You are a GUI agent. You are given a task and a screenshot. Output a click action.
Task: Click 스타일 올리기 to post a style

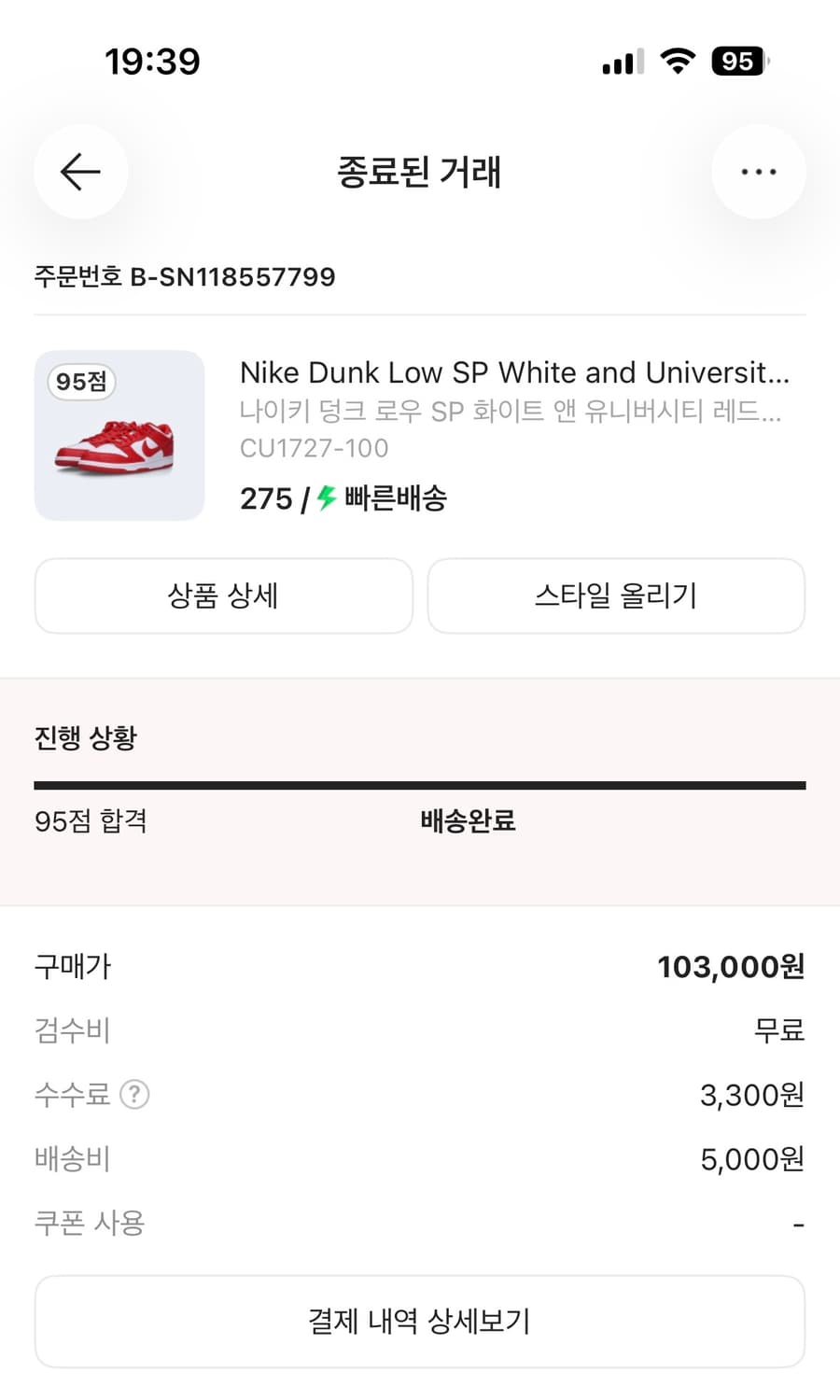pyautogui.click(x=616, y=596)
